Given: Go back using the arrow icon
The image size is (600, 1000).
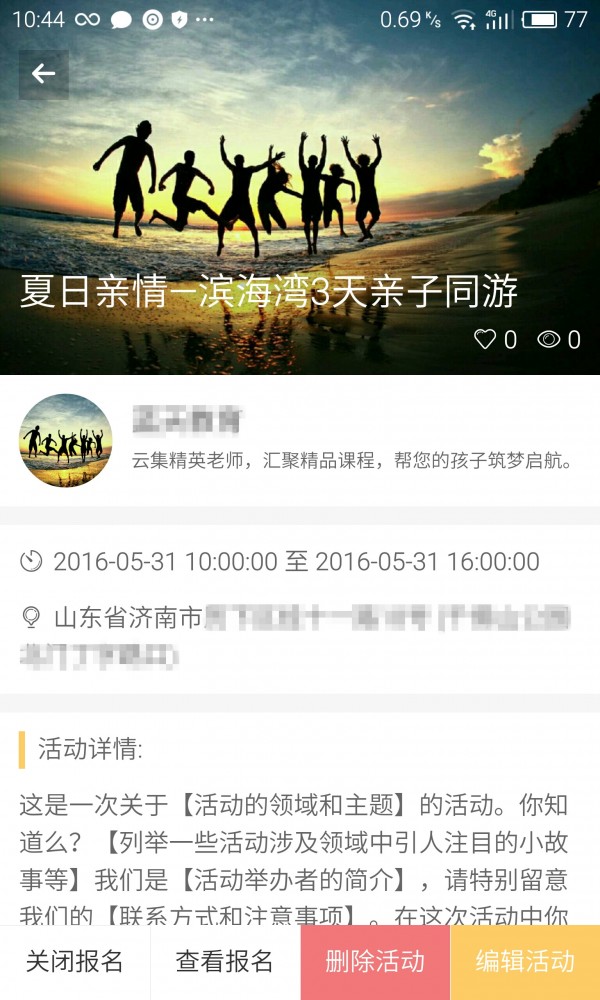Looking at the screenshot, I should [43, 74].
